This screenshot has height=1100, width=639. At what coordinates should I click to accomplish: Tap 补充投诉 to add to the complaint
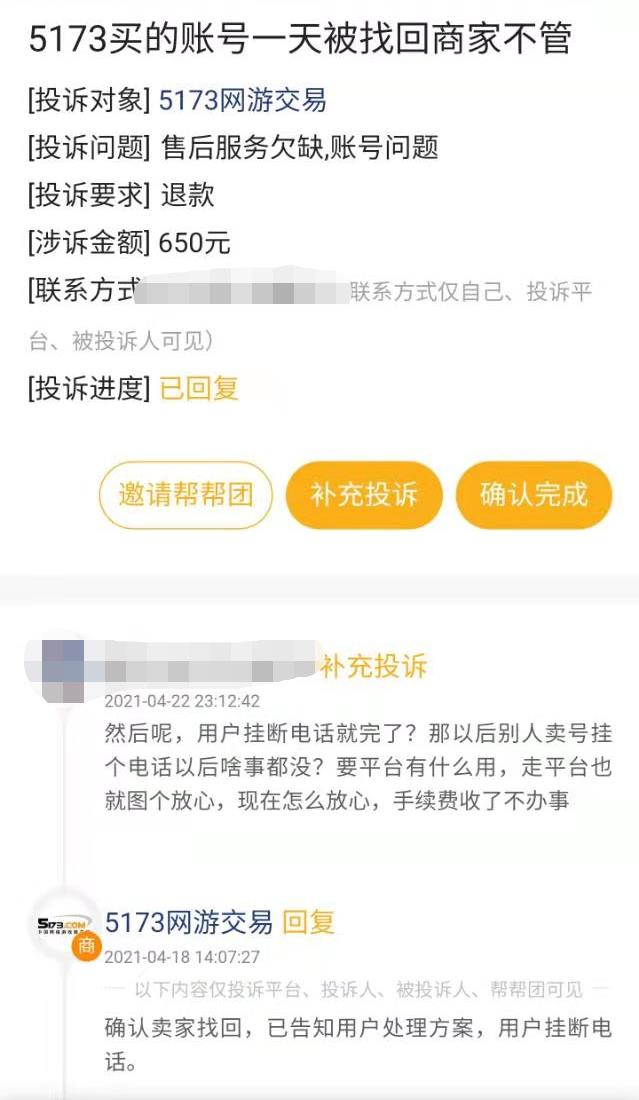(x=363, y=495)
